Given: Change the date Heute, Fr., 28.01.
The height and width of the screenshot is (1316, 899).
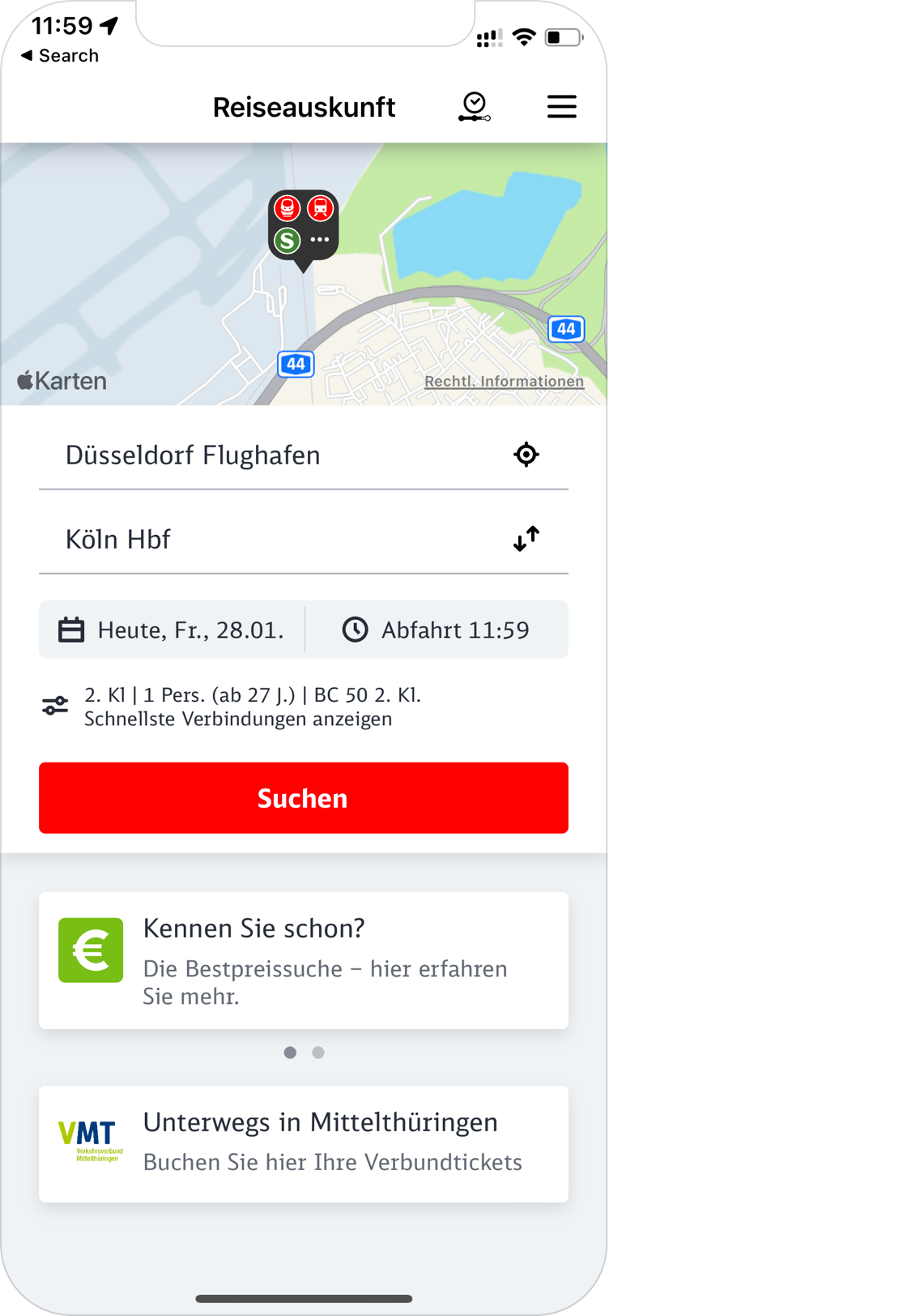Looking at the screenshot, I should tap(173, 630).
